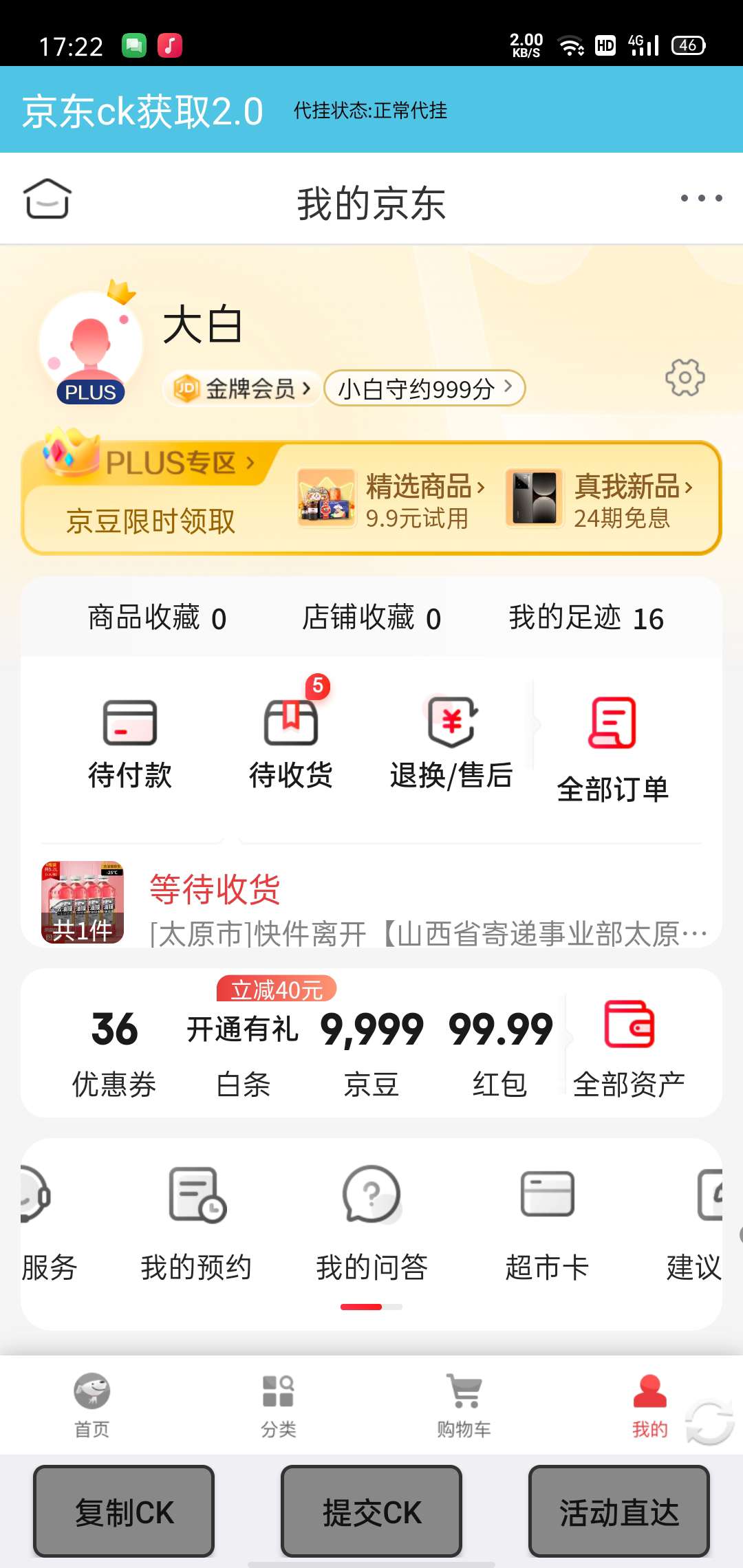
Task: Open 金牌会员 membership page
Action: tap(242, 389)
